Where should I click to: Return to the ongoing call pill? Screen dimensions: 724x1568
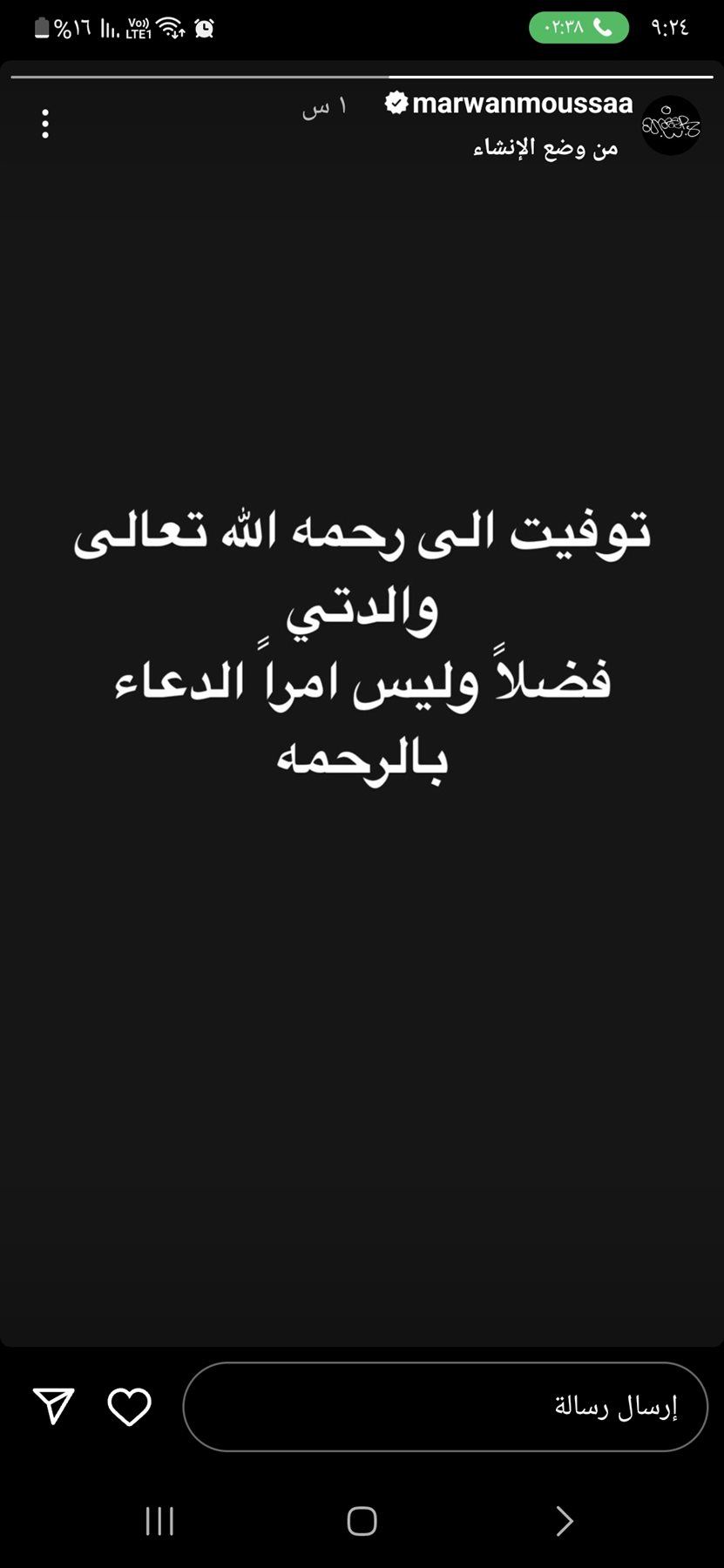579,28
